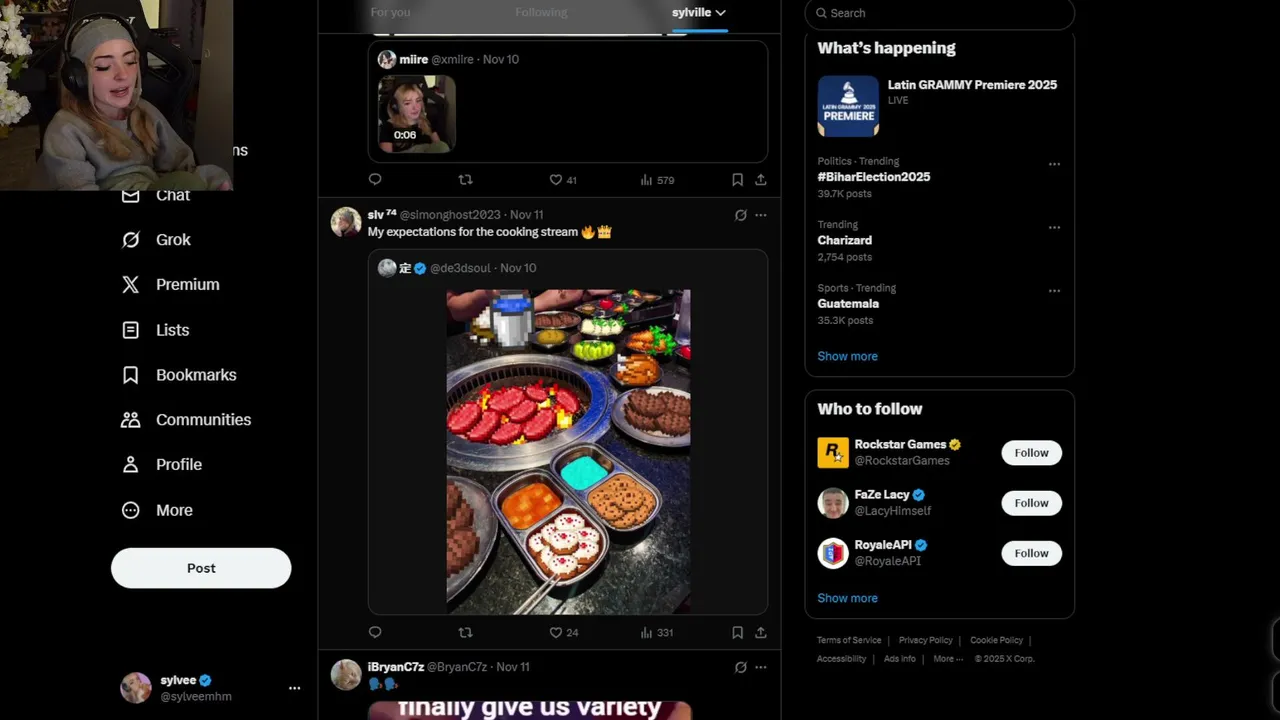The image size is (1280, 720).
Task: Go to Premium
Action: click(186, 285)
